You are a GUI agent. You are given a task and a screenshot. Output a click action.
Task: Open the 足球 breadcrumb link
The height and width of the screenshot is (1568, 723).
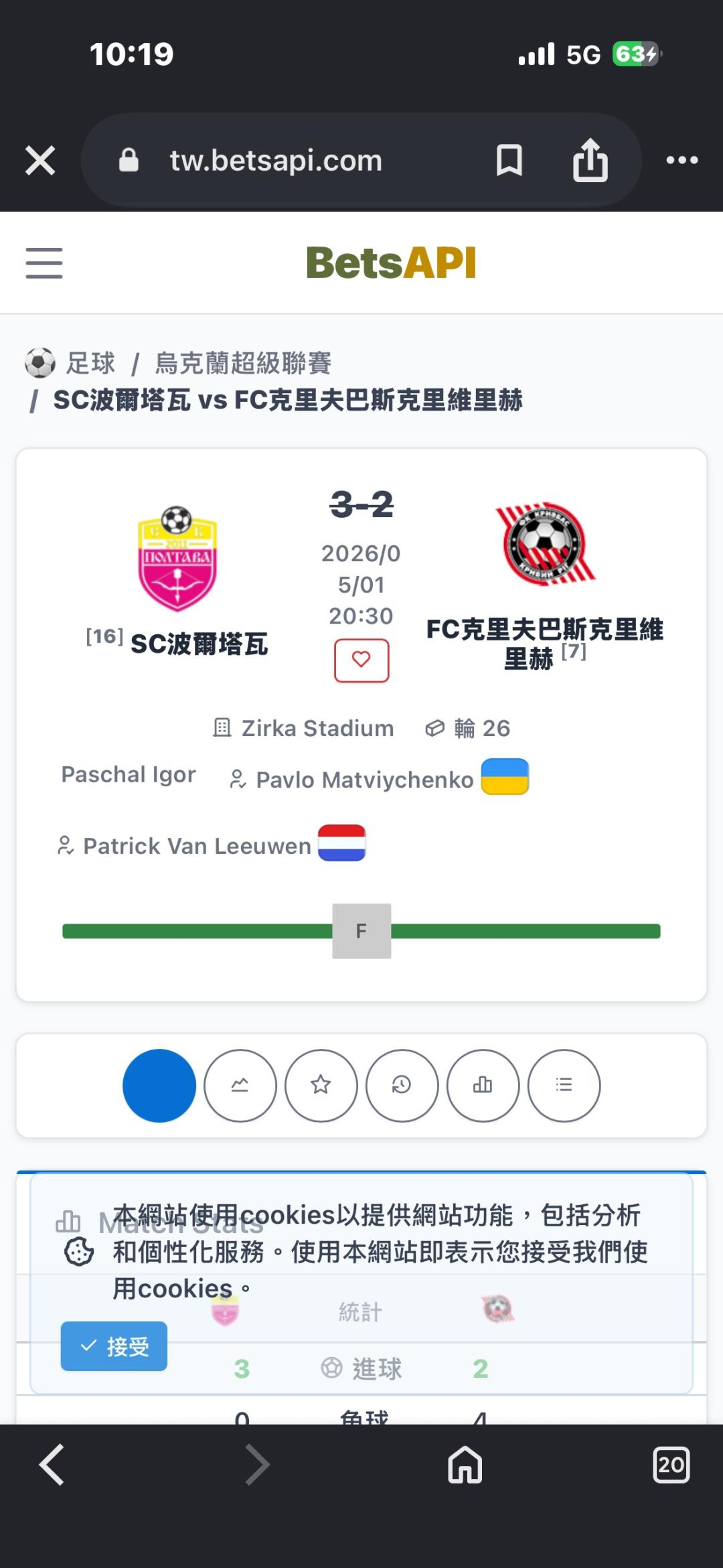(90, 363)
